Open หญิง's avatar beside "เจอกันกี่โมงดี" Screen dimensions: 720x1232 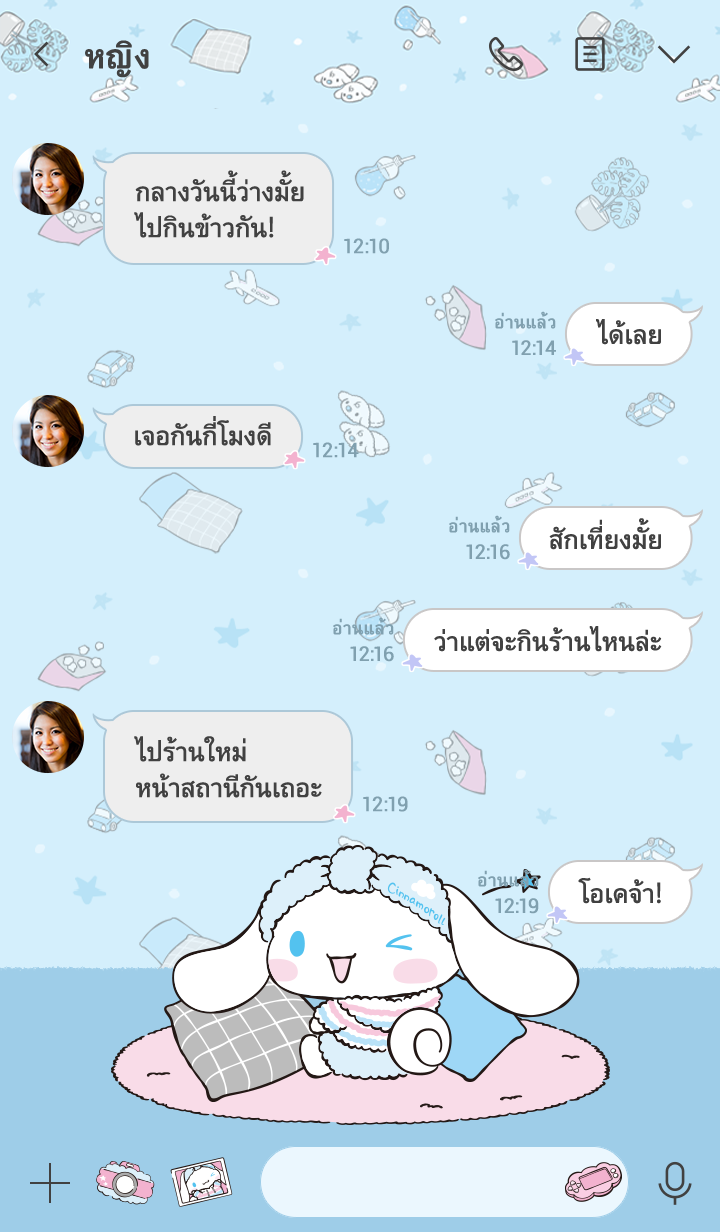click(x=49, y=431)
